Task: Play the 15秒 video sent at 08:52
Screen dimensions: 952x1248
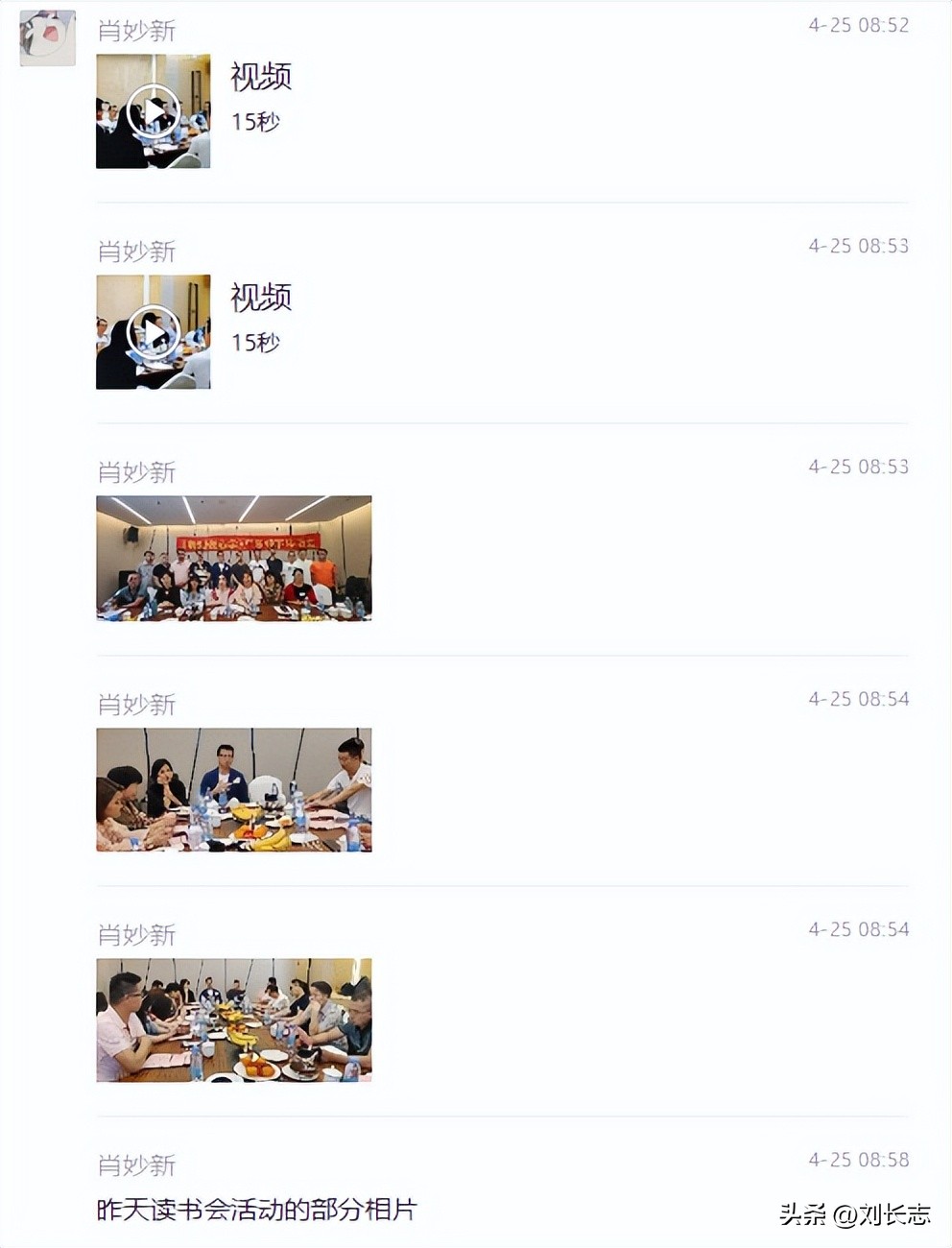Action: pos(154,111)
